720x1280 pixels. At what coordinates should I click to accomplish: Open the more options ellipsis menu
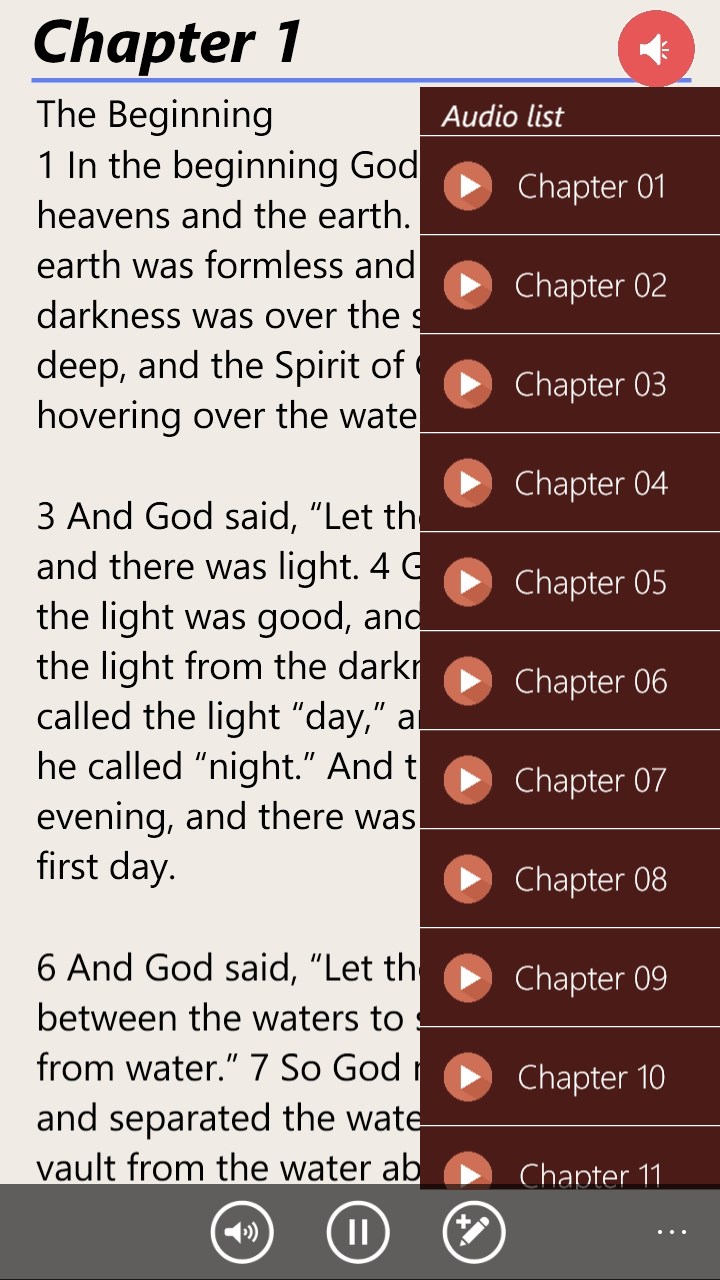[672, 1231]
